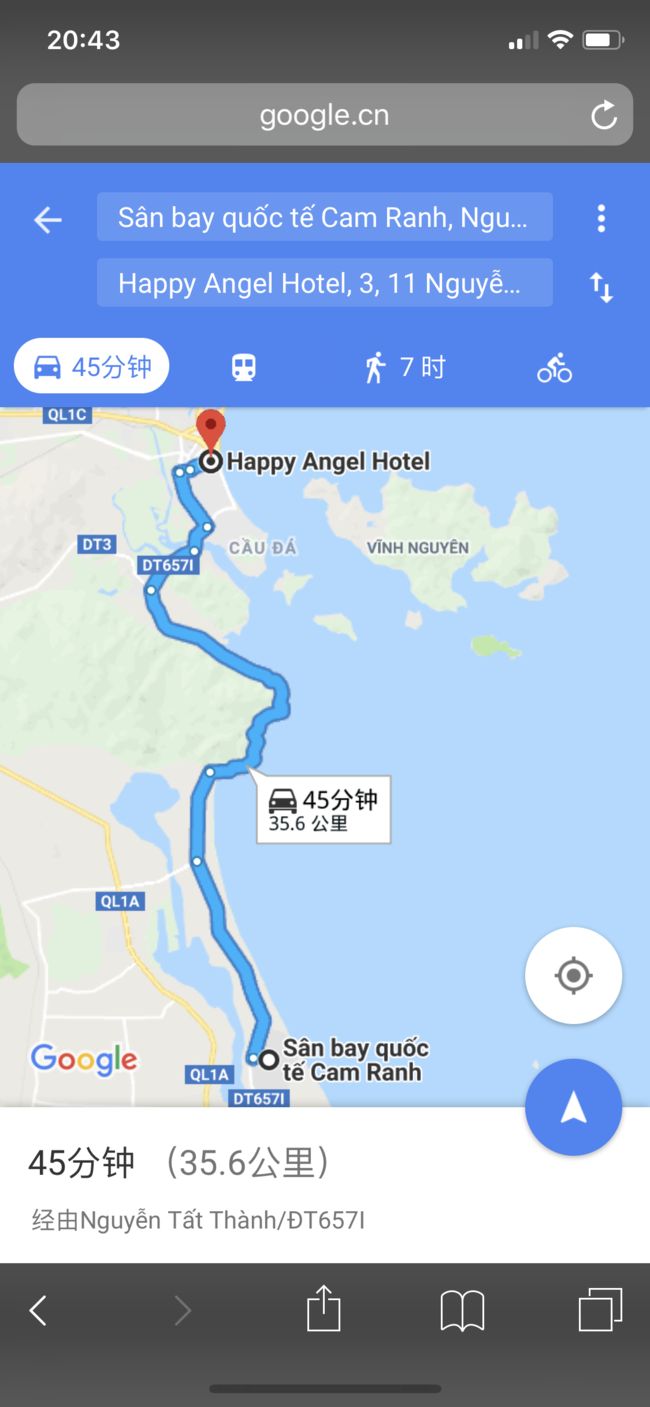Edit the Sân bay quốc tế Cam Ranh origin field
The height and width of the screenshot is (1407, 650).
tap(324, 217)
